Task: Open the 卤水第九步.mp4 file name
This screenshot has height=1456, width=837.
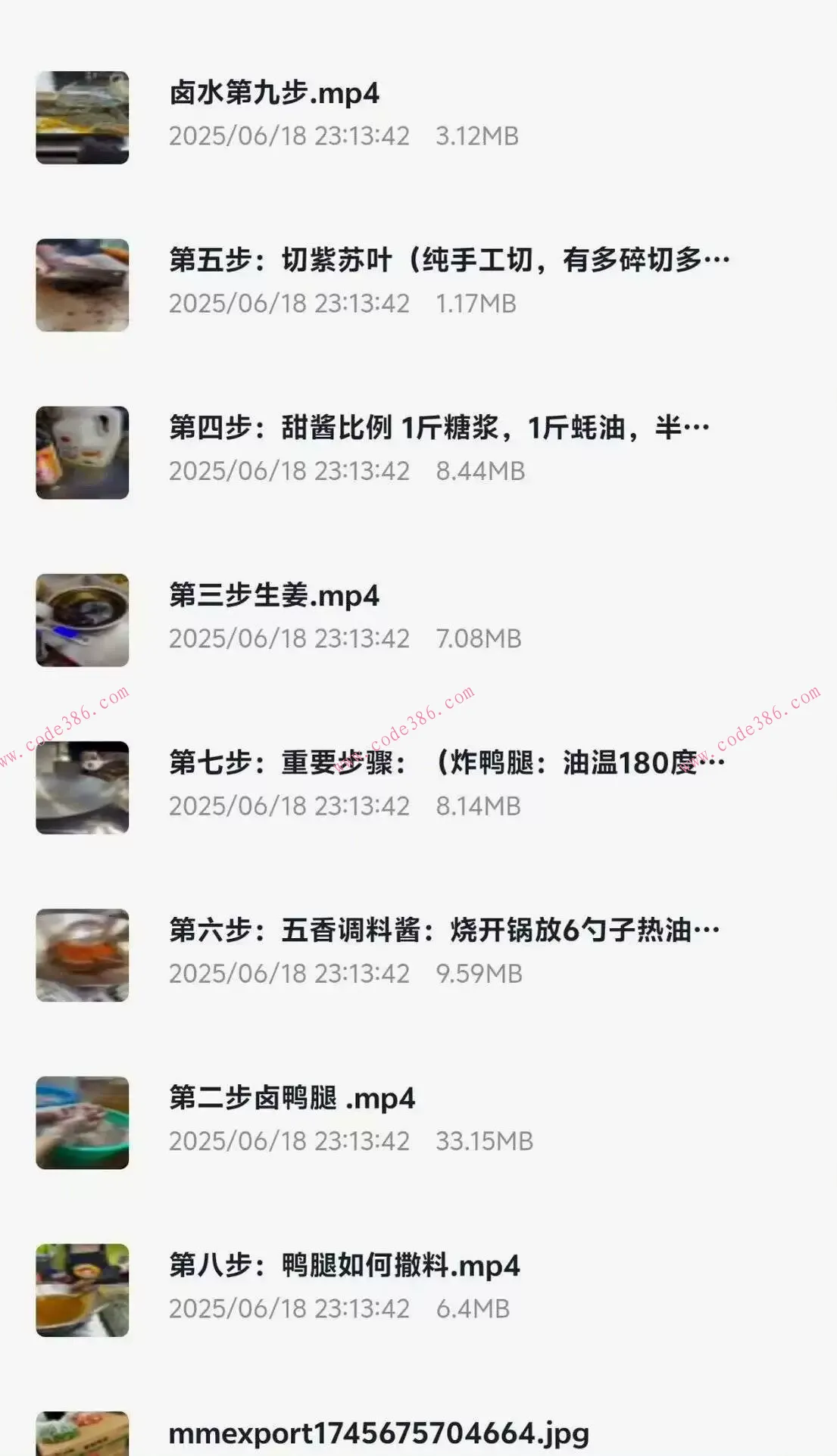Action: coord(276,94)
